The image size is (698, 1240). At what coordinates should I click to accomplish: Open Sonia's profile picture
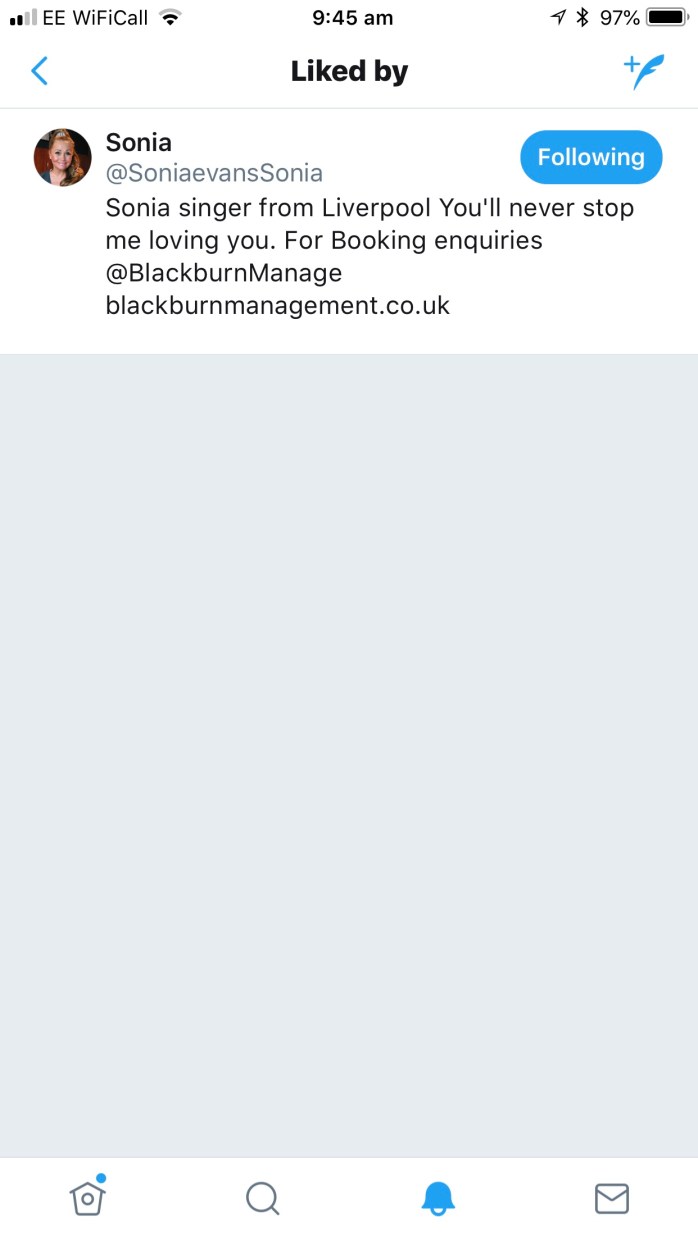(x=62, y=157)
